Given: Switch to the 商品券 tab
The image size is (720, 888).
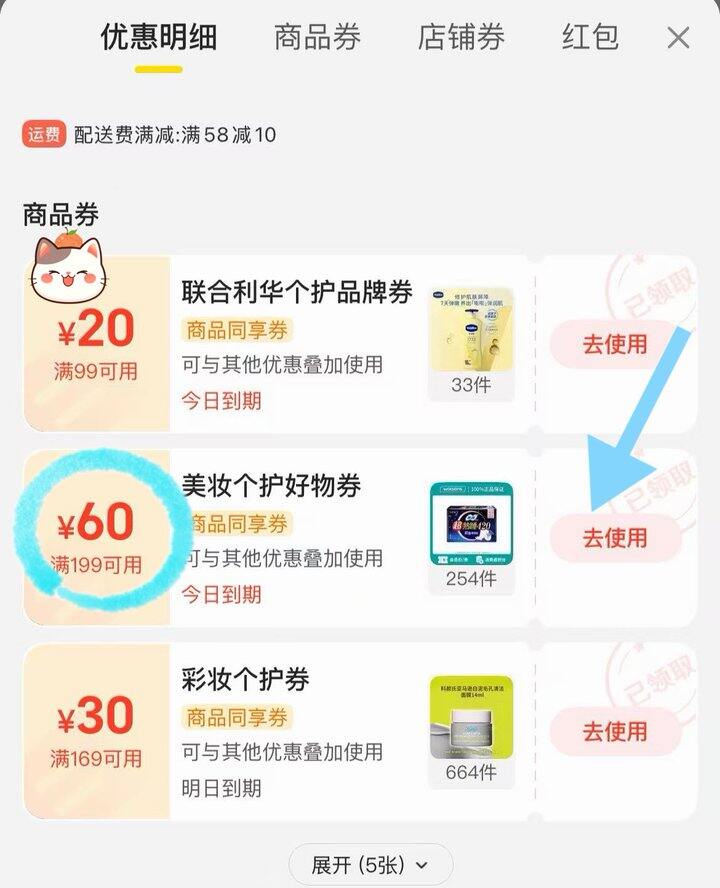Looking at the screenshot, I should [318, 38].
